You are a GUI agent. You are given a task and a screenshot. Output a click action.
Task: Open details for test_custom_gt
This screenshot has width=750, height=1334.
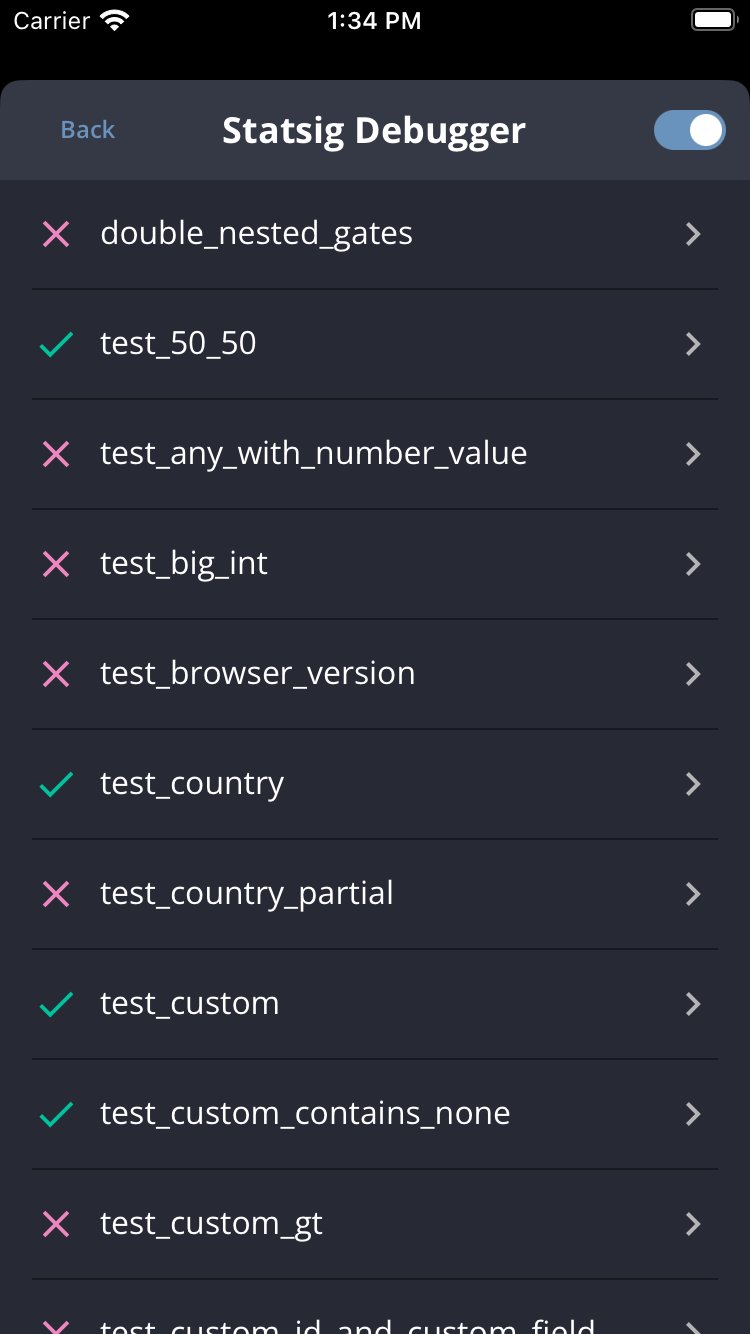tap(692, 1224)
